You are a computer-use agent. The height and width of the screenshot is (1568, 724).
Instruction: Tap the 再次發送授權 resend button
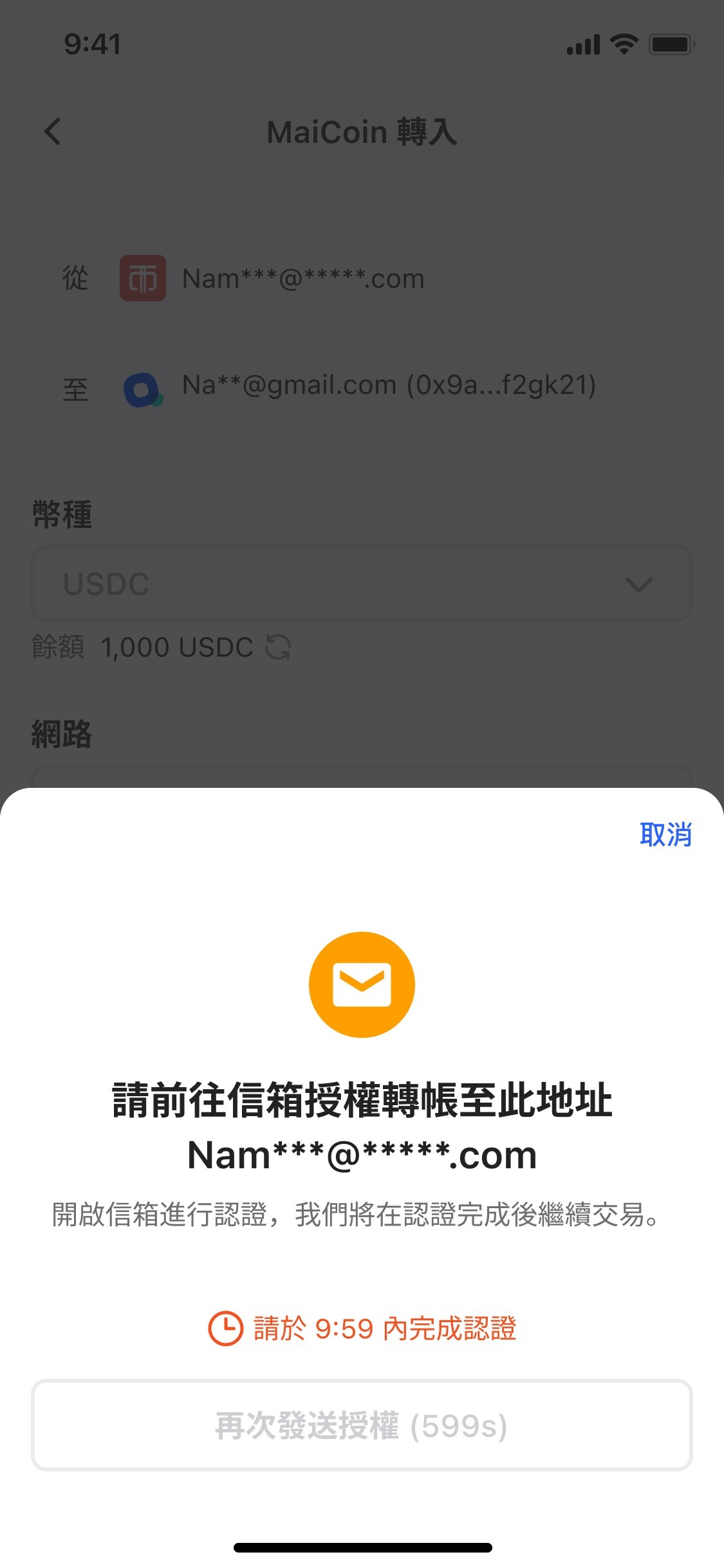362,1426
